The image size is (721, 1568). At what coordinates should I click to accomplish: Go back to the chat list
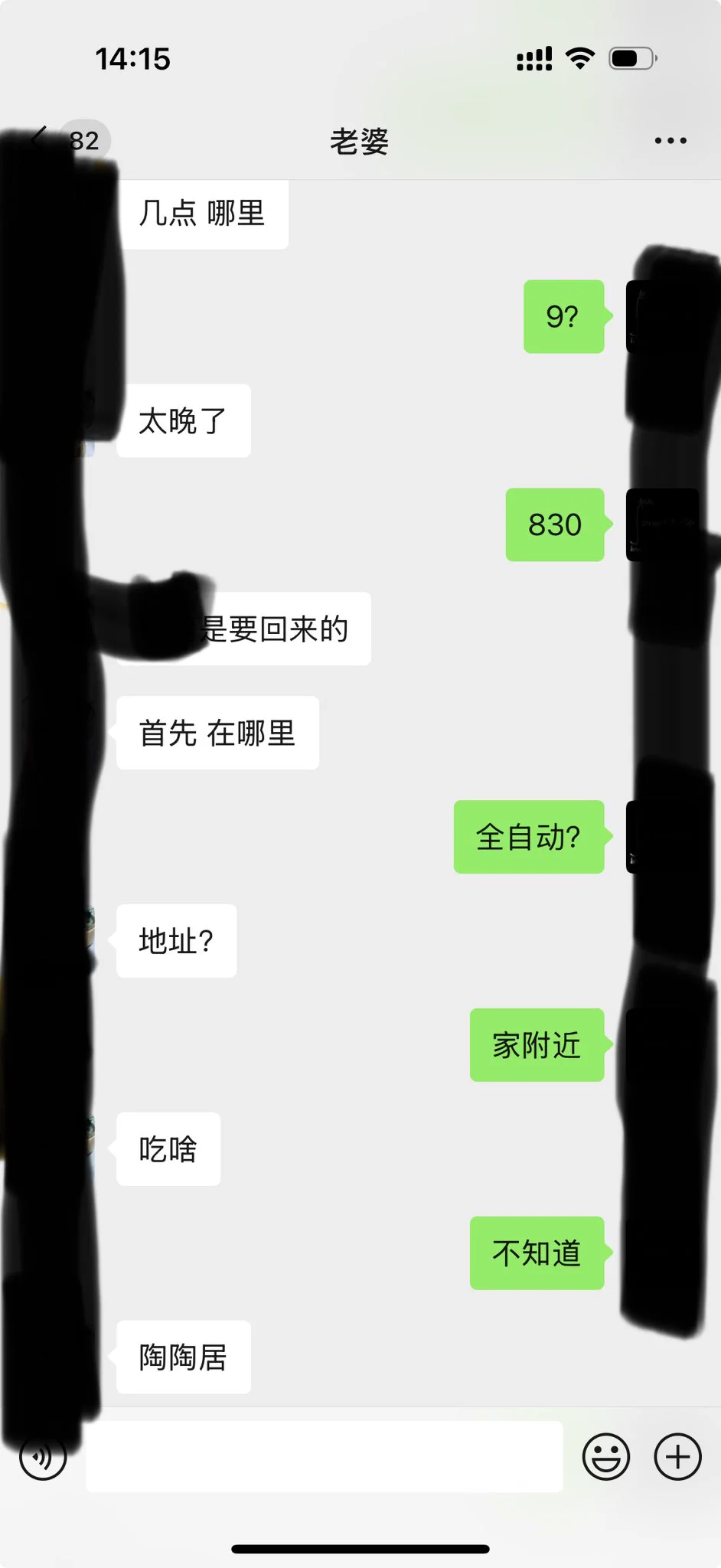[41, 138]
